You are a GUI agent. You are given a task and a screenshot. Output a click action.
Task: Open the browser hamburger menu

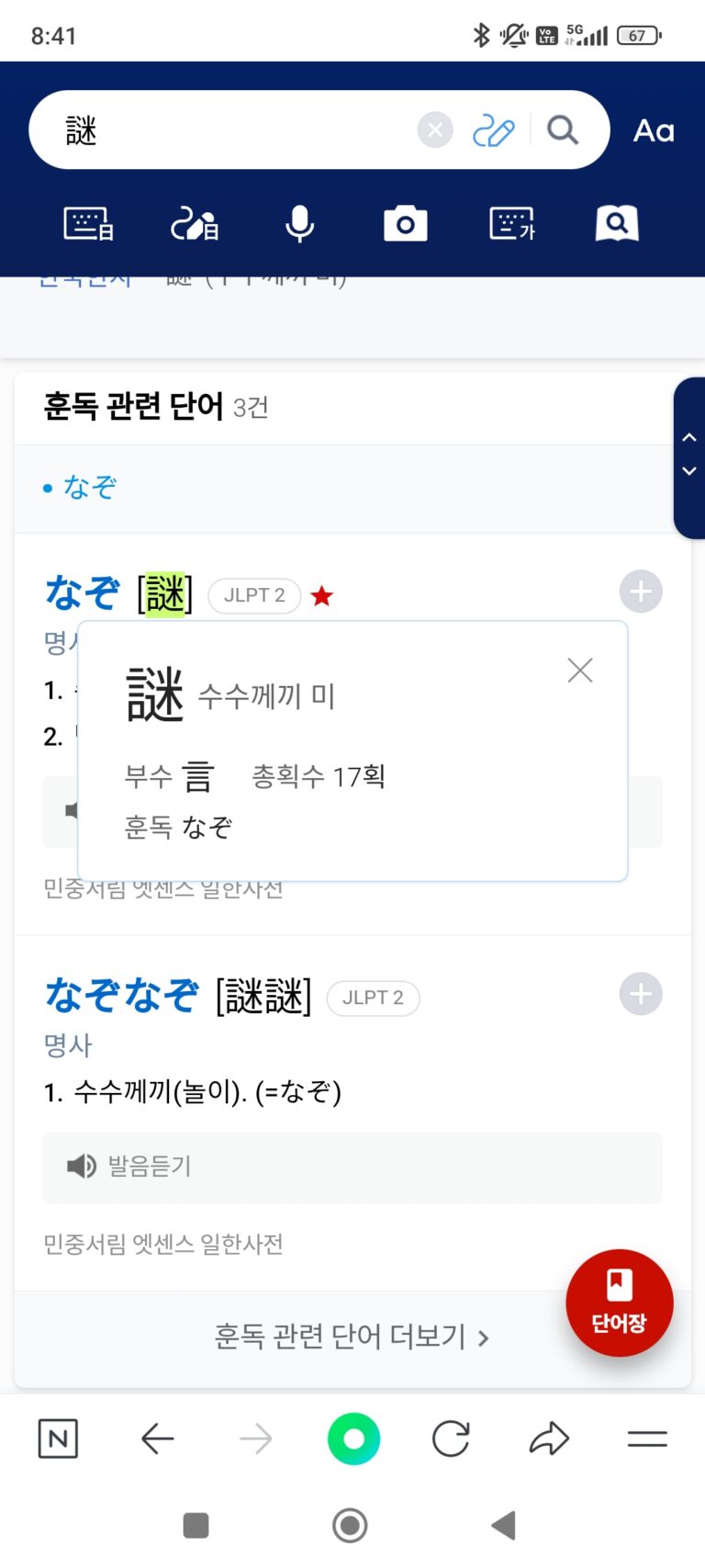[647, 1438]
